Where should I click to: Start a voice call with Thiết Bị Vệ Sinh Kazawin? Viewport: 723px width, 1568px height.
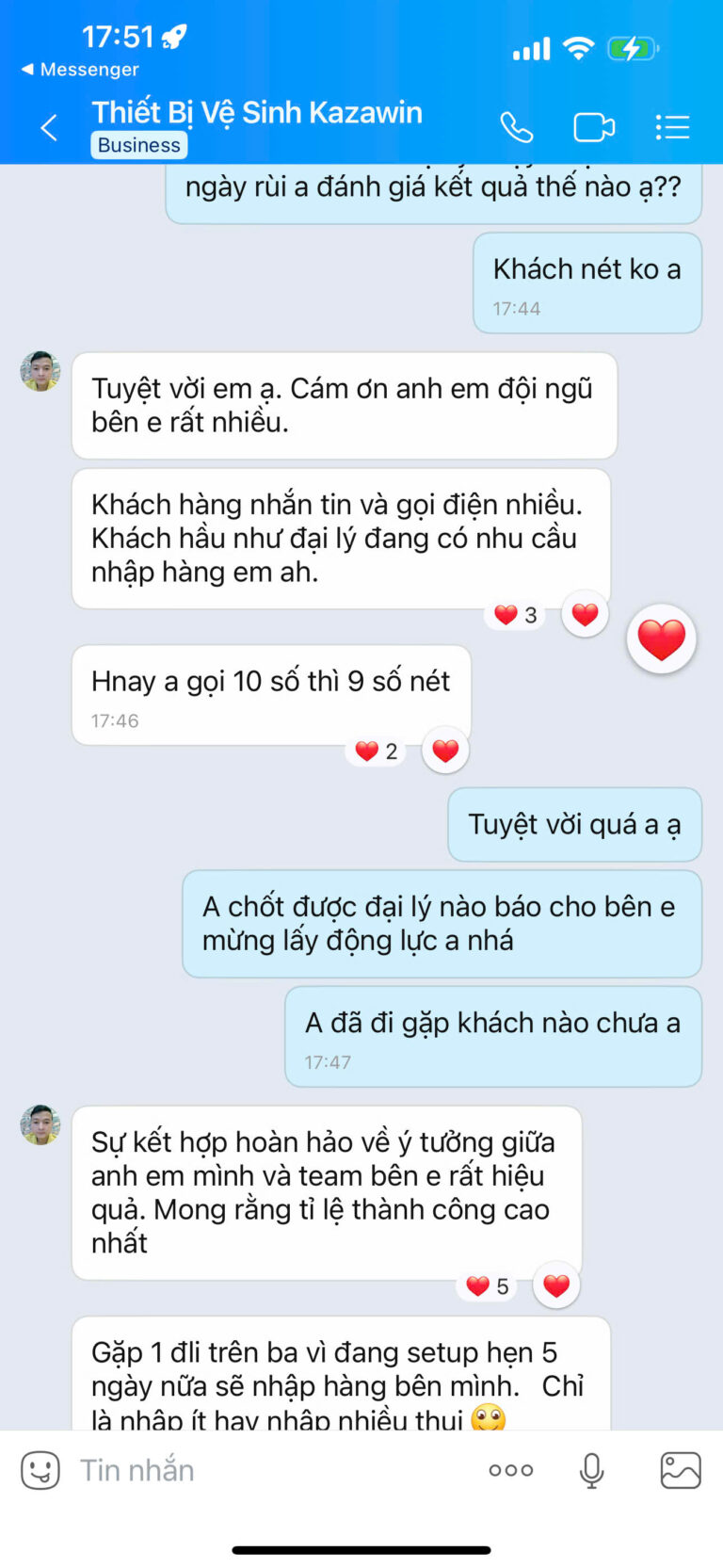pos(517,126)
